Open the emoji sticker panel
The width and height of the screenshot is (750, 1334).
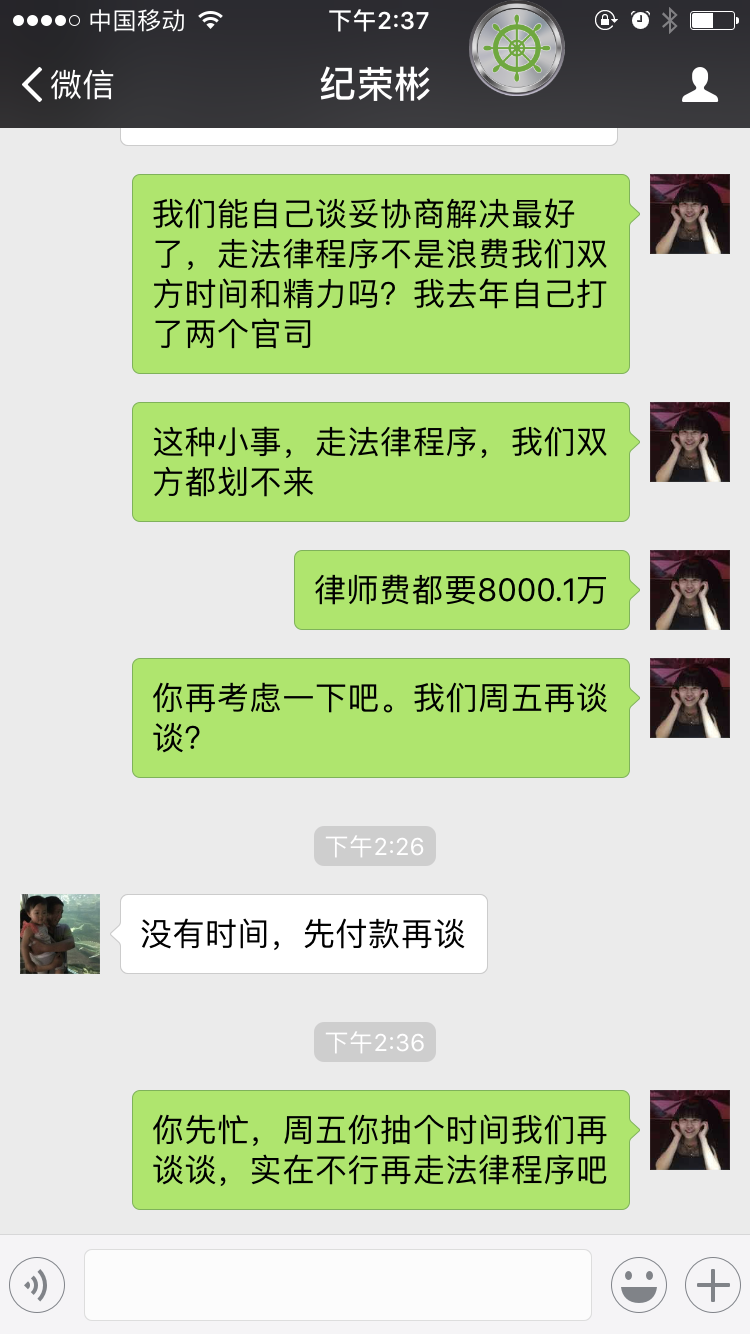(638, 1285)
